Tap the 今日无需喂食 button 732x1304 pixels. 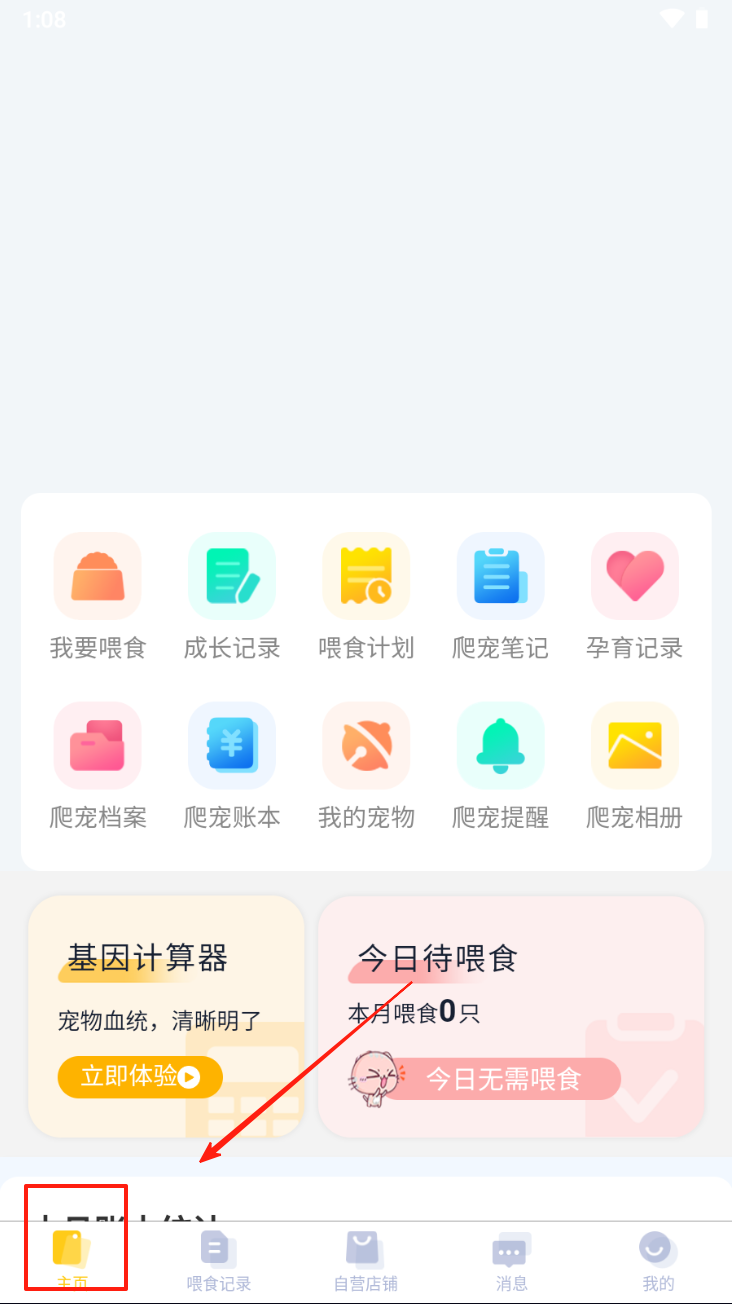[x=502, y=1079]
